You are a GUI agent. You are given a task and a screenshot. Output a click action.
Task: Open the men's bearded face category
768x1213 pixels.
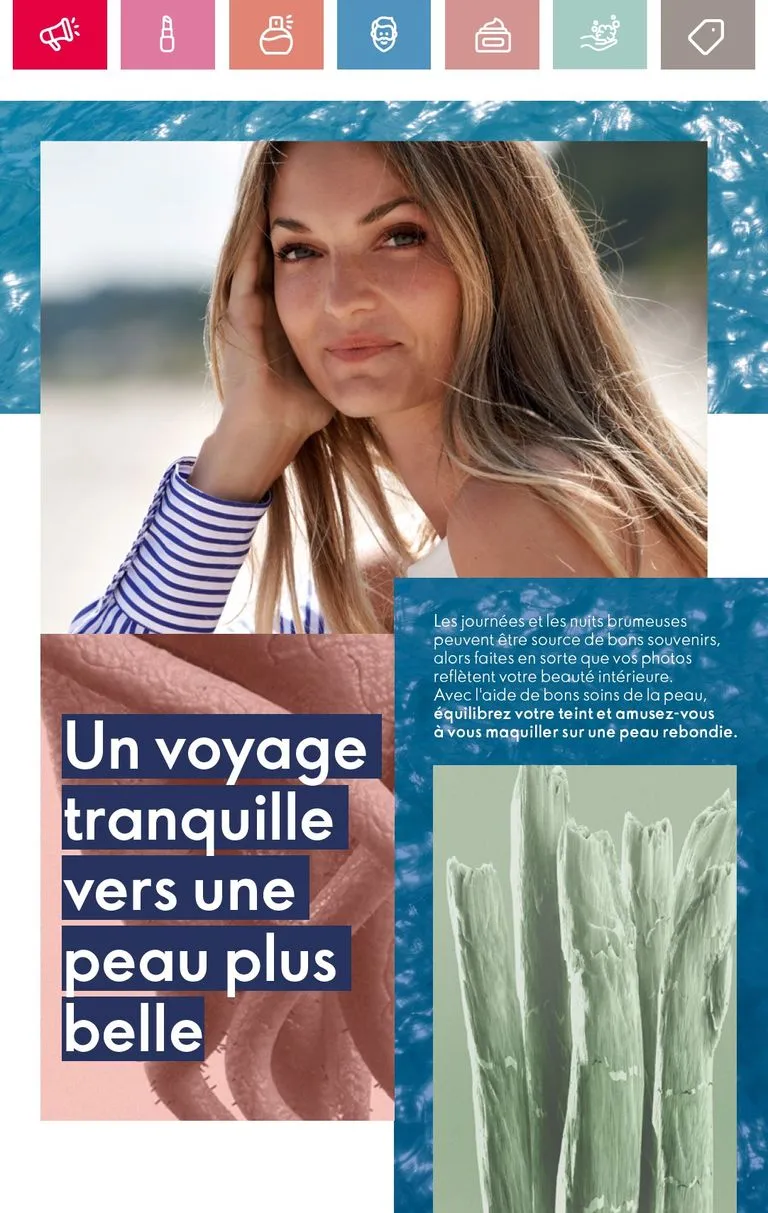(x=384, y=35)
